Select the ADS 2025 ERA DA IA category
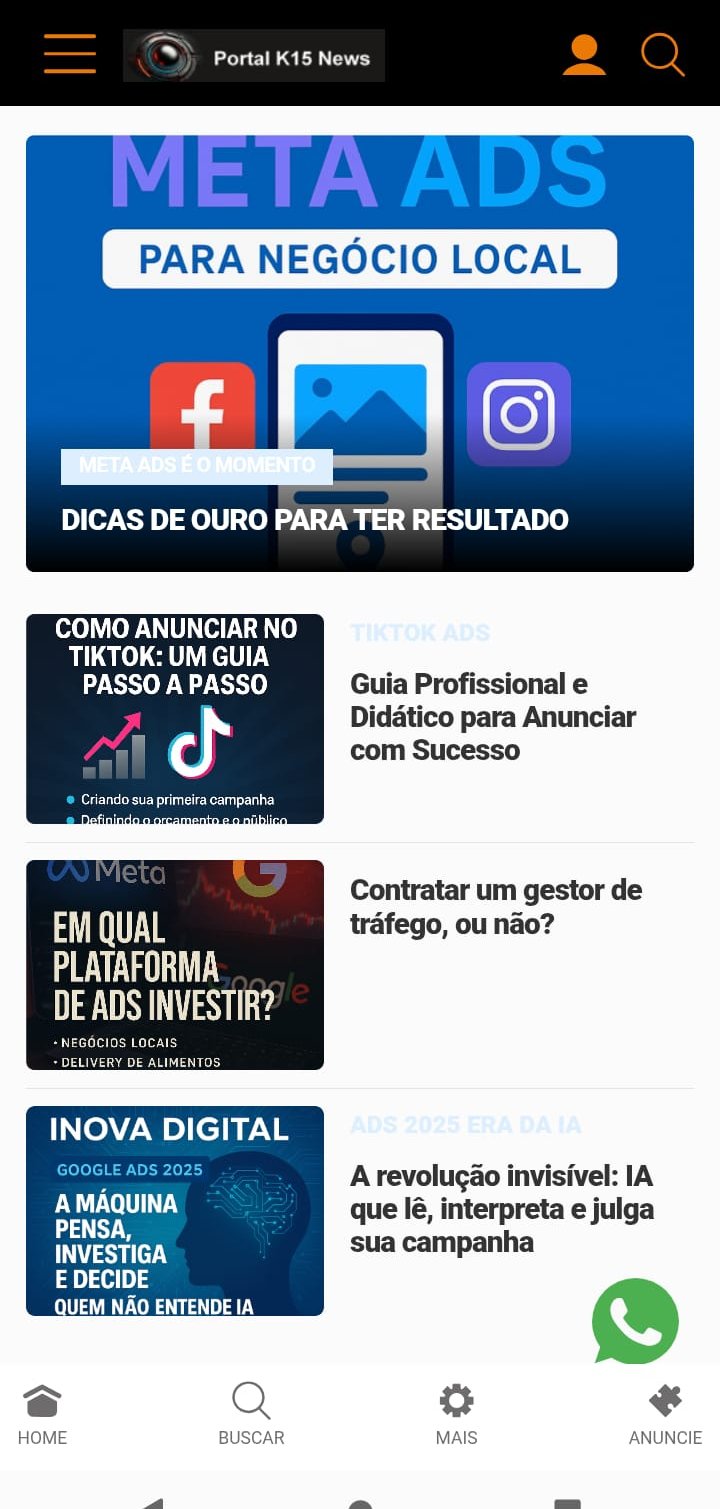The height and width of the screenshot is (1509, 720). point(466,1124)
